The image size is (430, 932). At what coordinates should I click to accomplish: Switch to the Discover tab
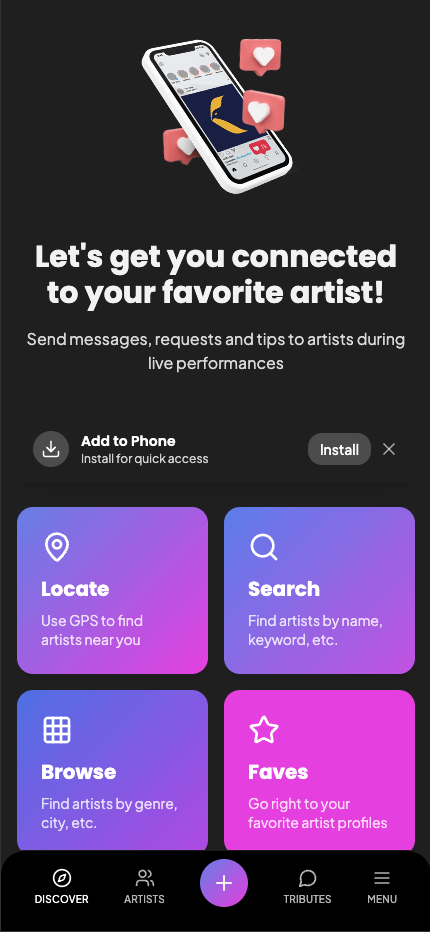click(61, 887)
